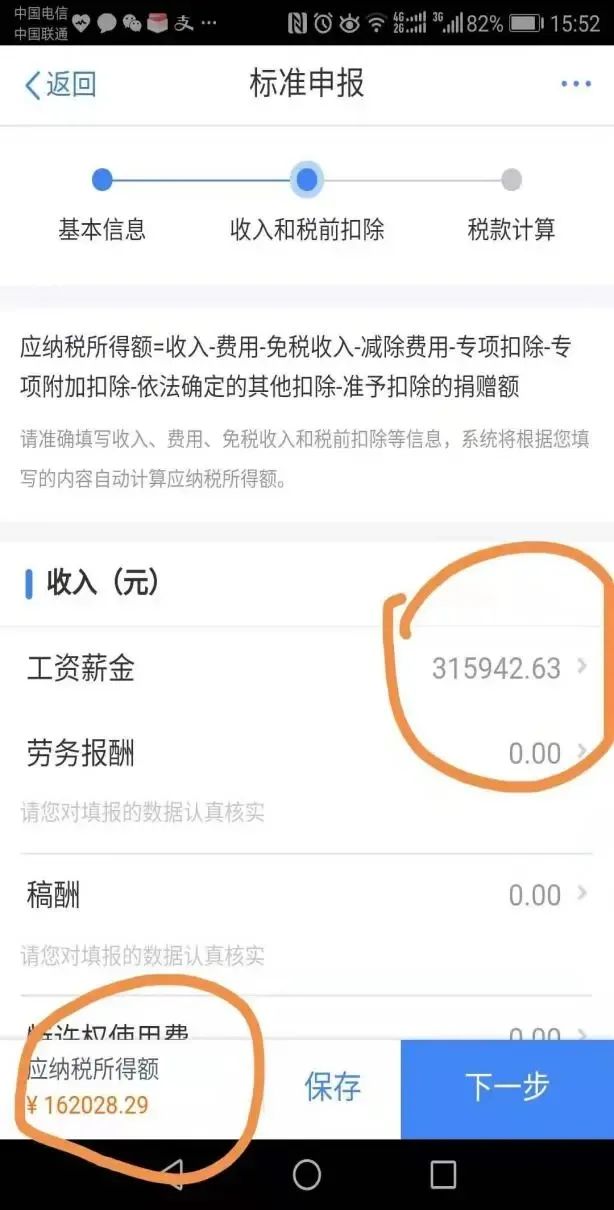Proceed to 下一步
This screenshot has width=614, height=1210.
pyautogui.click(x=507, y=1087)
